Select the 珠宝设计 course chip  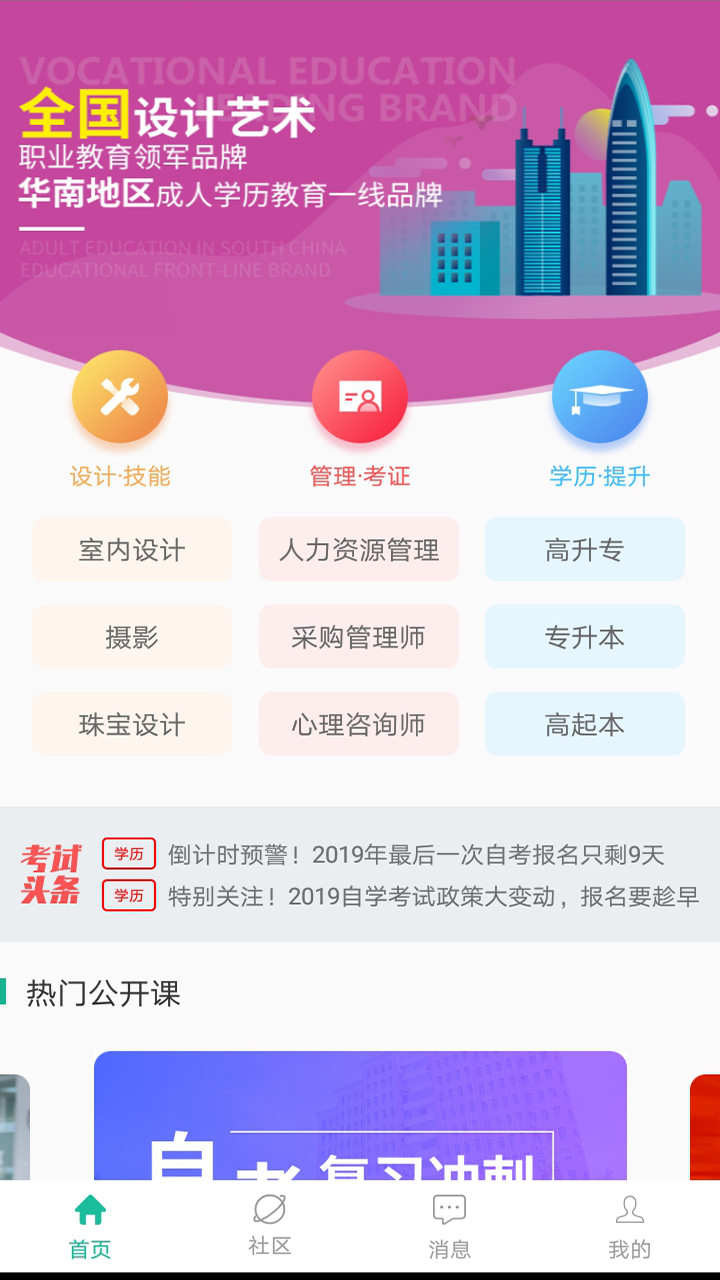click(132, 725)
